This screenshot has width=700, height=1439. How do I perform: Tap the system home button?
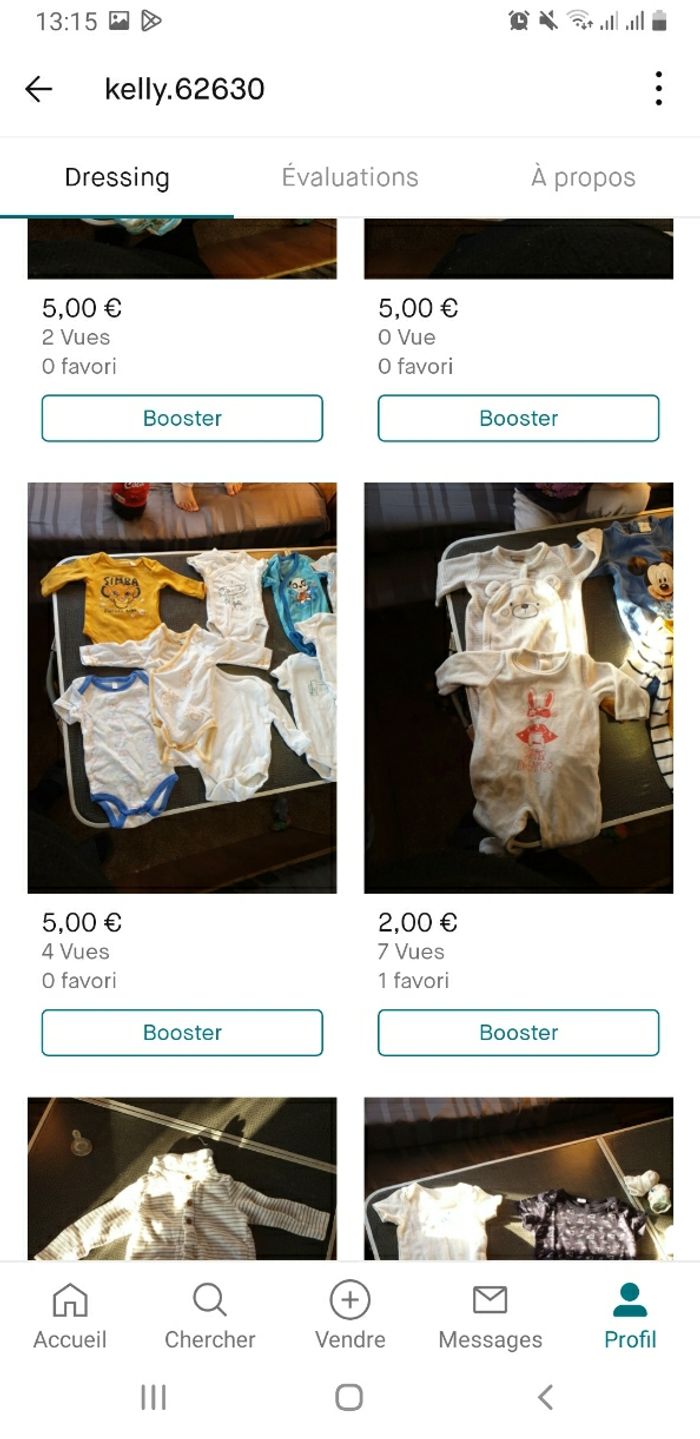pos(349,1397)
